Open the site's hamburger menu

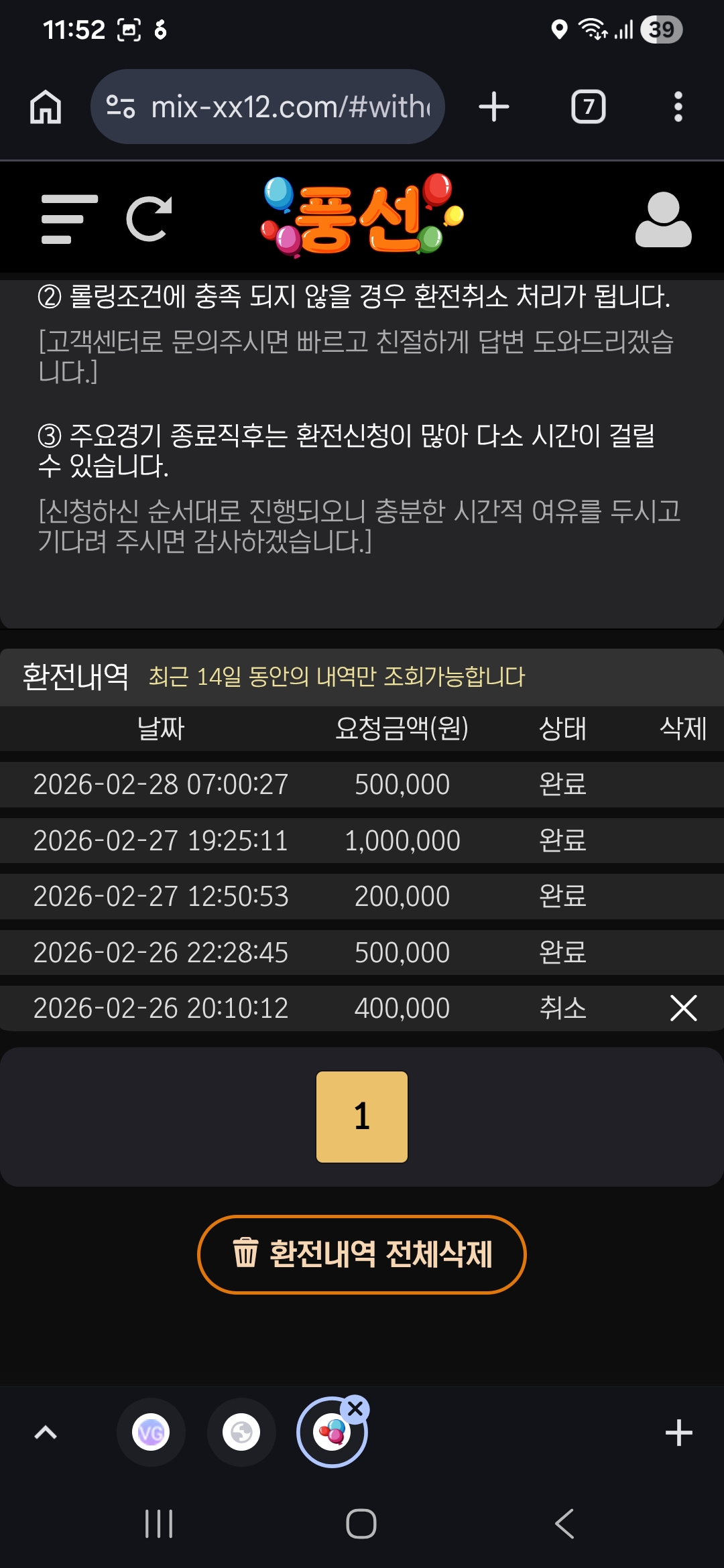click(x=69, y=219)
